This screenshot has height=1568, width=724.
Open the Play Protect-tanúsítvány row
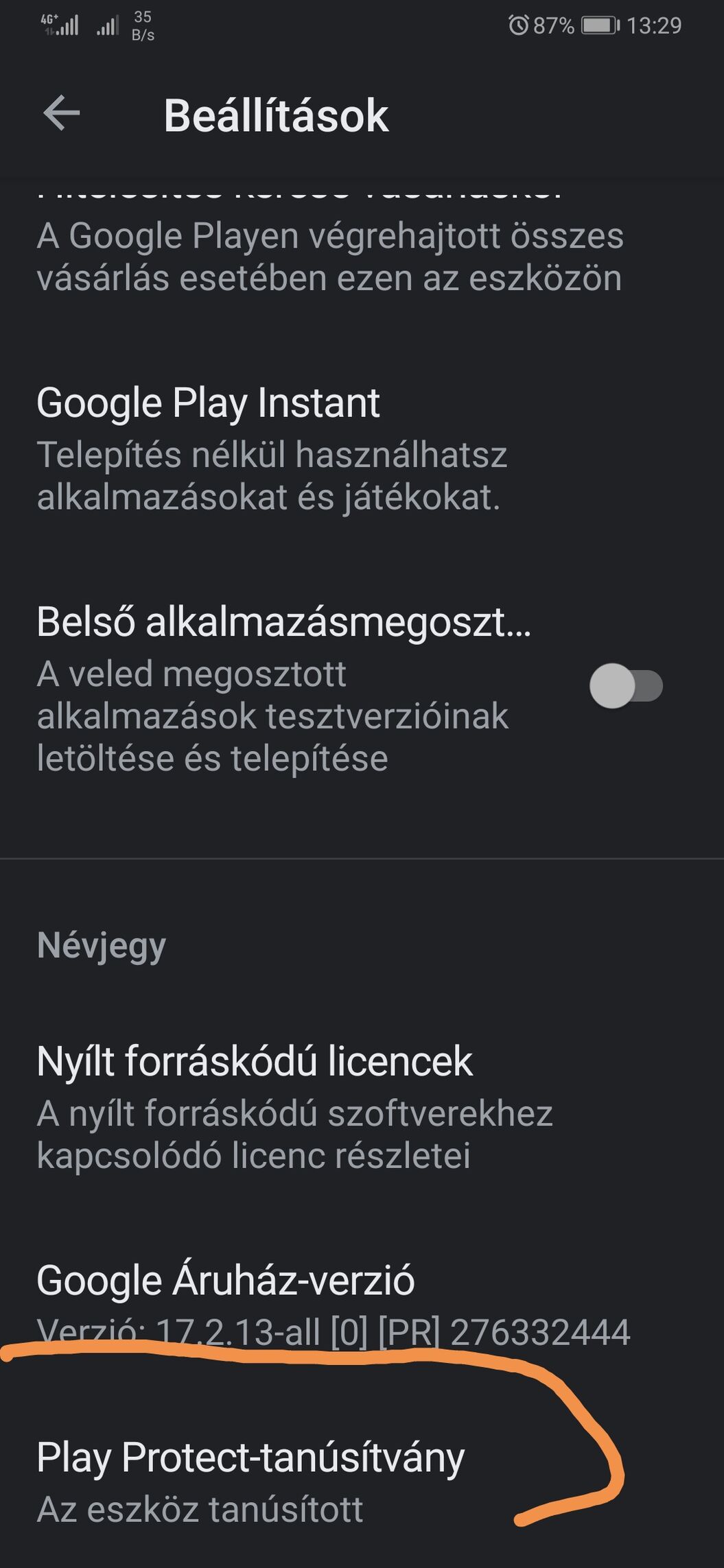(x=362, y=1482)
